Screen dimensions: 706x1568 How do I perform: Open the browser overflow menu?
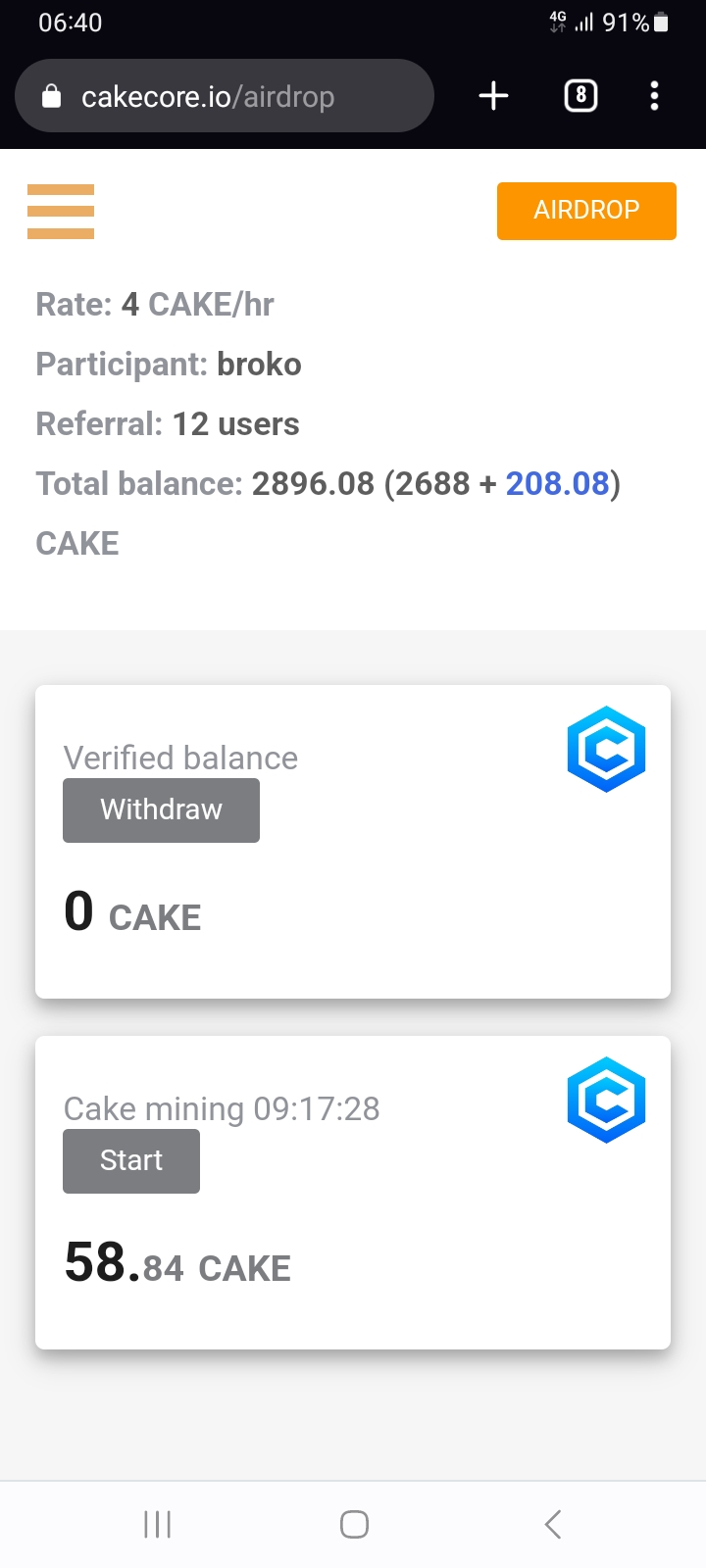[654, 96]
